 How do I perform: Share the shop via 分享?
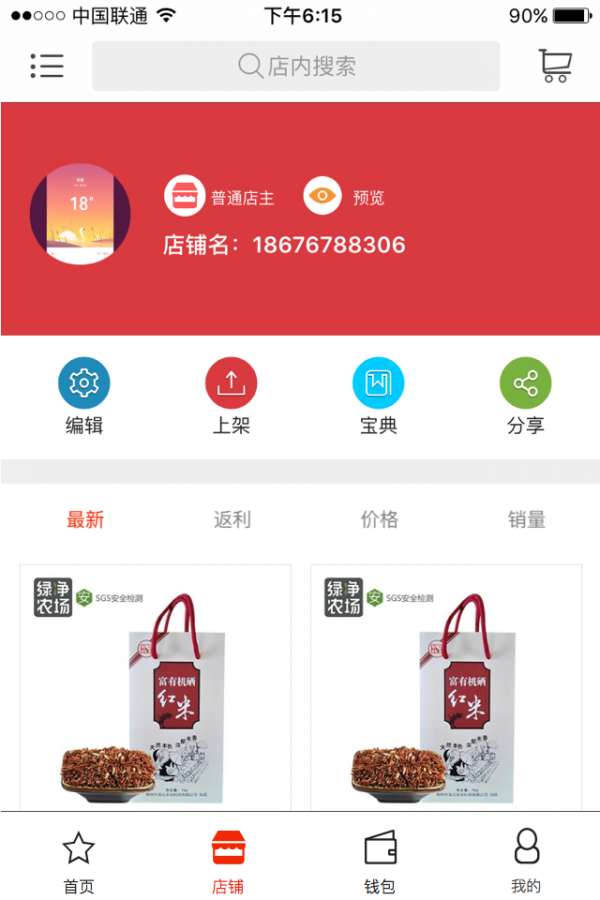pos(525,397)
